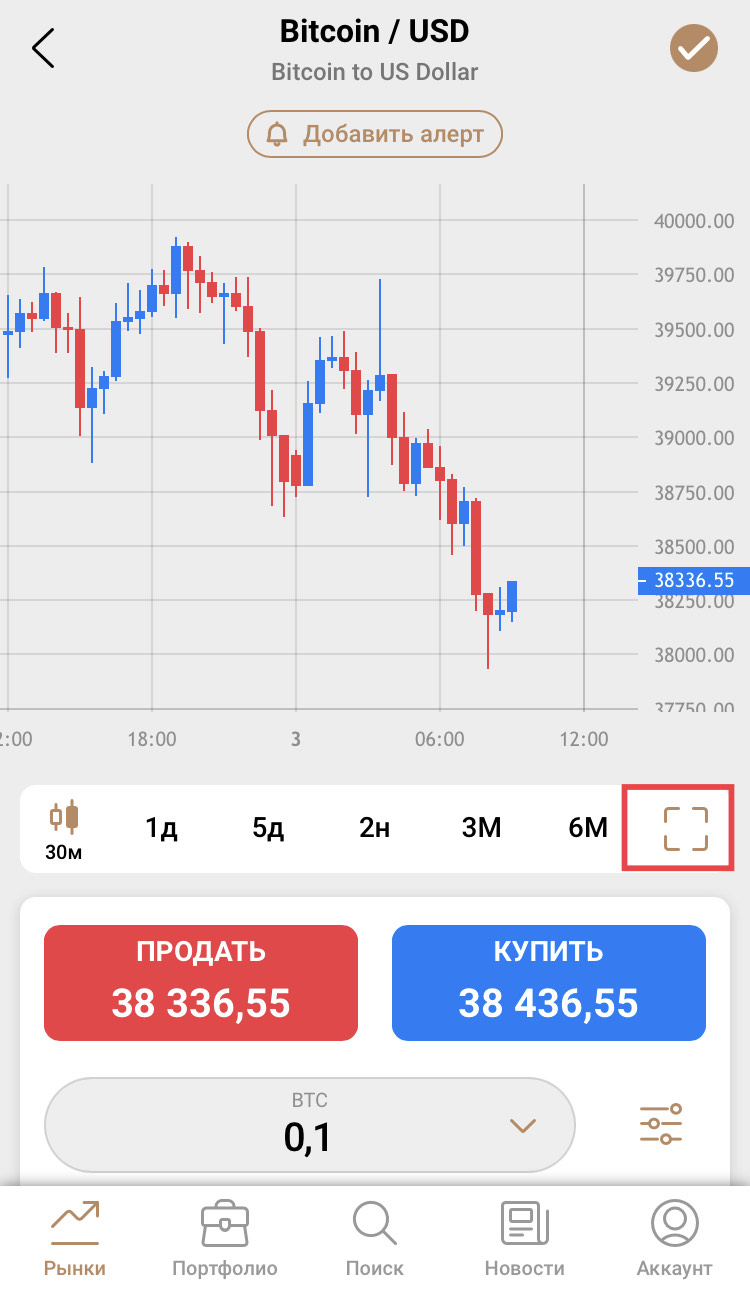Tap ПРОДАТЬ at 38 336,55

[200, 983]
